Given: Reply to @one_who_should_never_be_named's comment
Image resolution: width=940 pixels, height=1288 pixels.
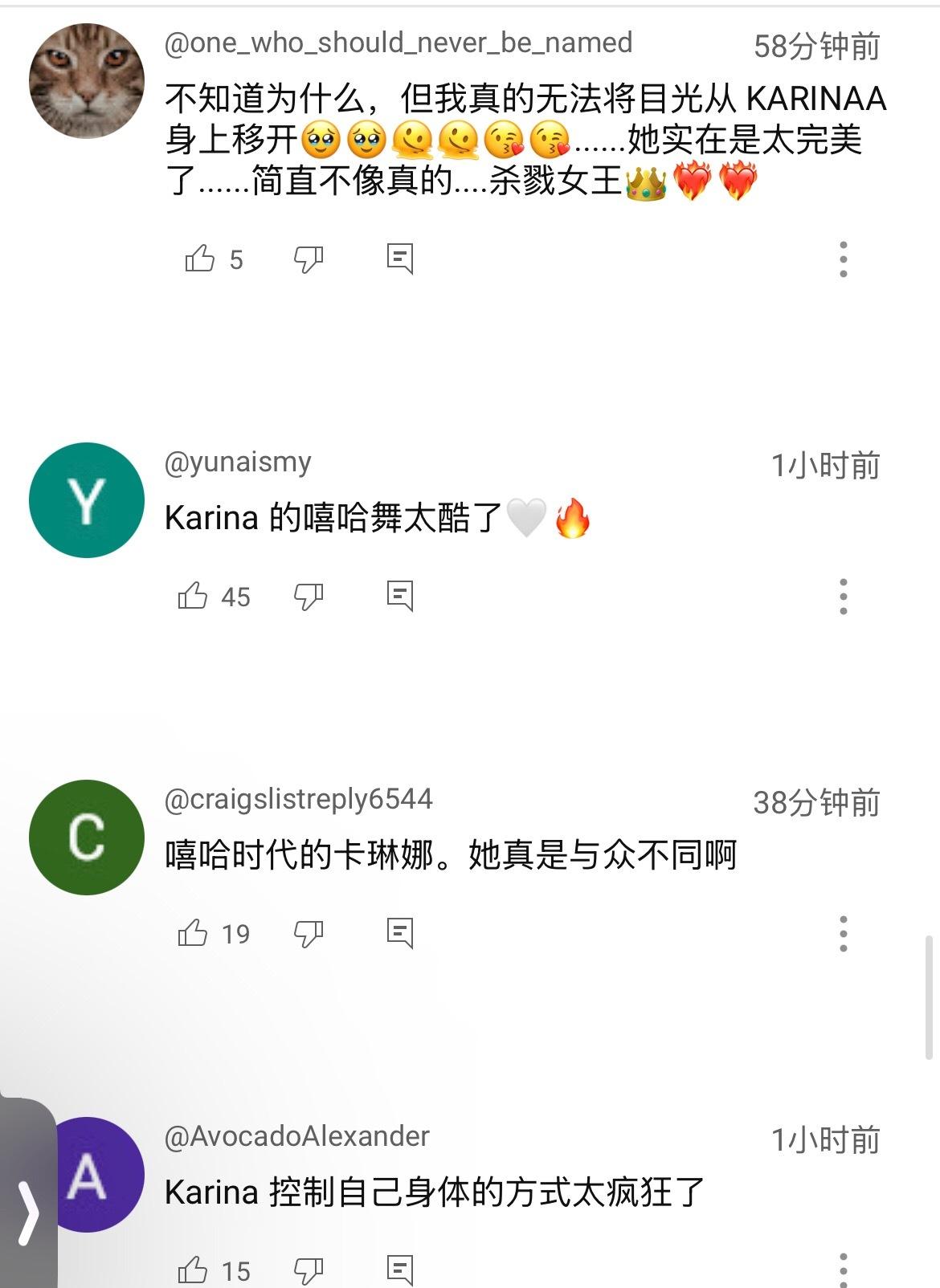Looking at the screenshot, I should tap(399, 259).
